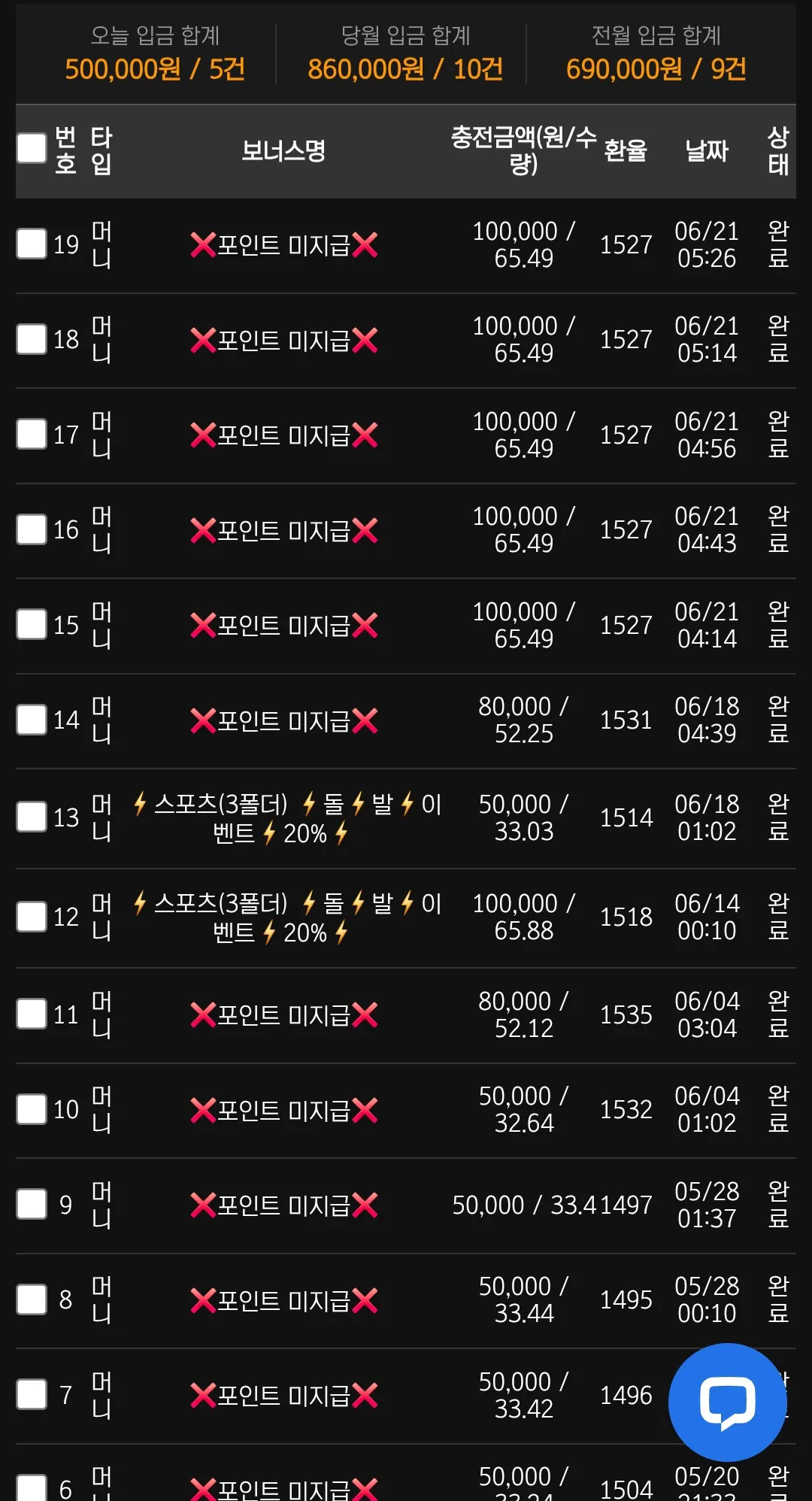Screen dimensions: 812x1501
Task: Tick the checkbox next to row 15
Action: pyautogui.click(x=32, y=624)
